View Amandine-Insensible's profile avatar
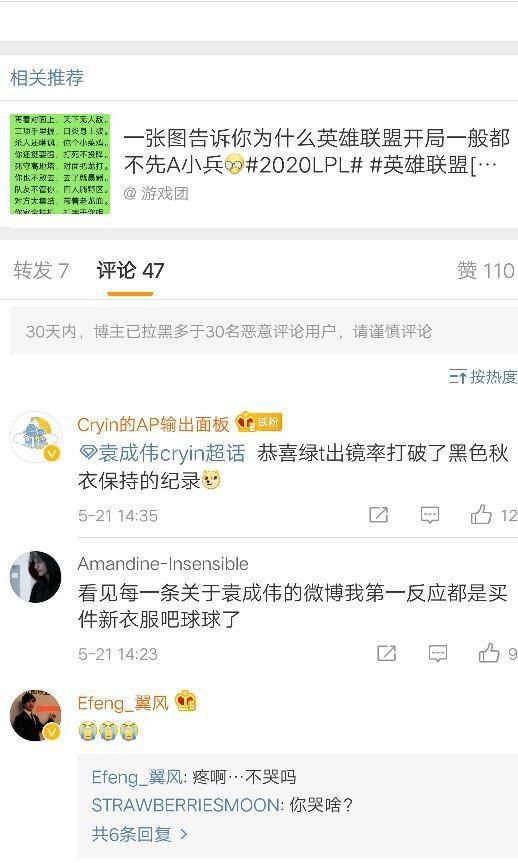 (36, 576)
